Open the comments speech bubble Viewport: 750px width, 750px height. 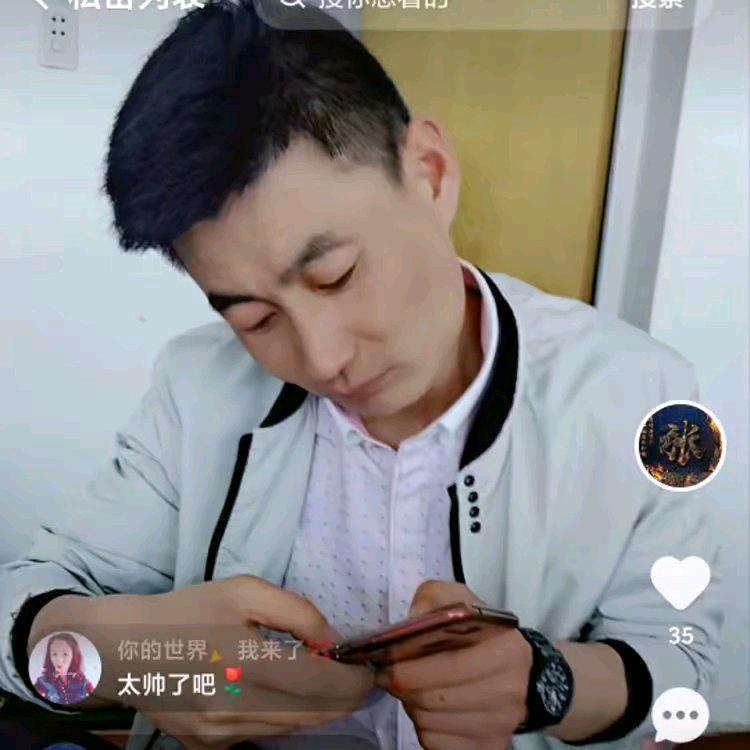[680, 715]
